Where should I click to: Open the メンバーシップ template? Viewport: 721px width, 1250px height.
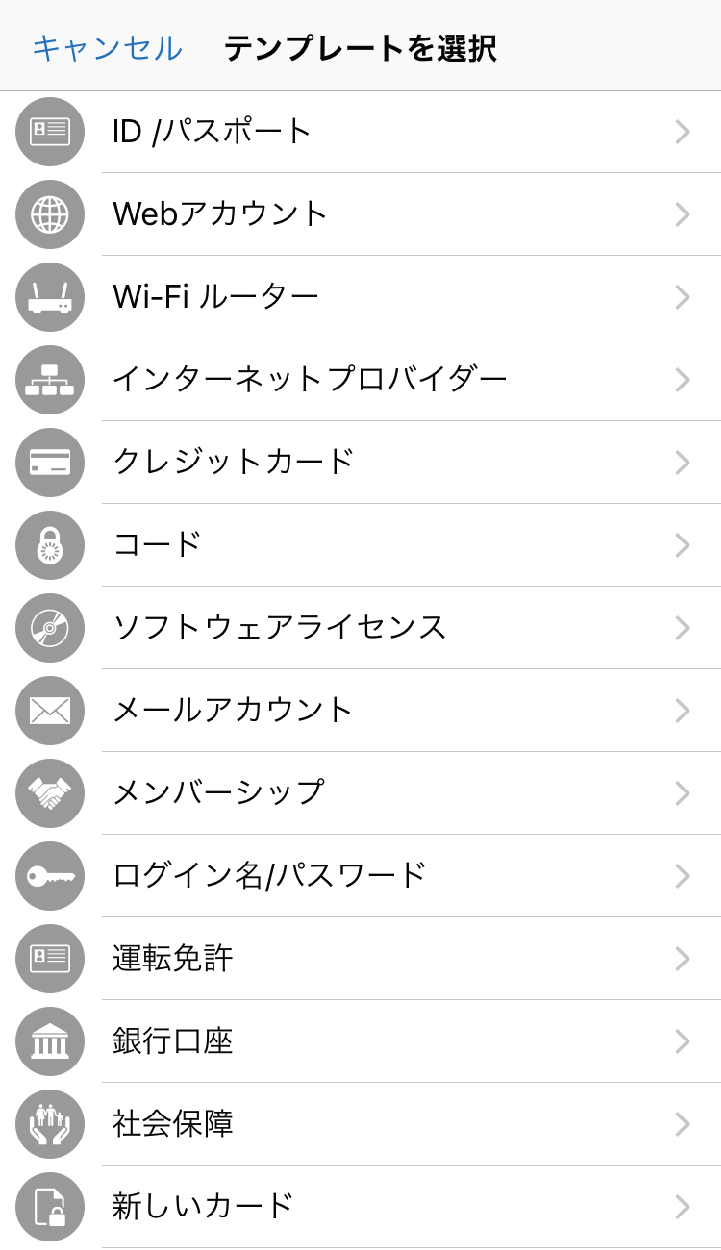360,793
